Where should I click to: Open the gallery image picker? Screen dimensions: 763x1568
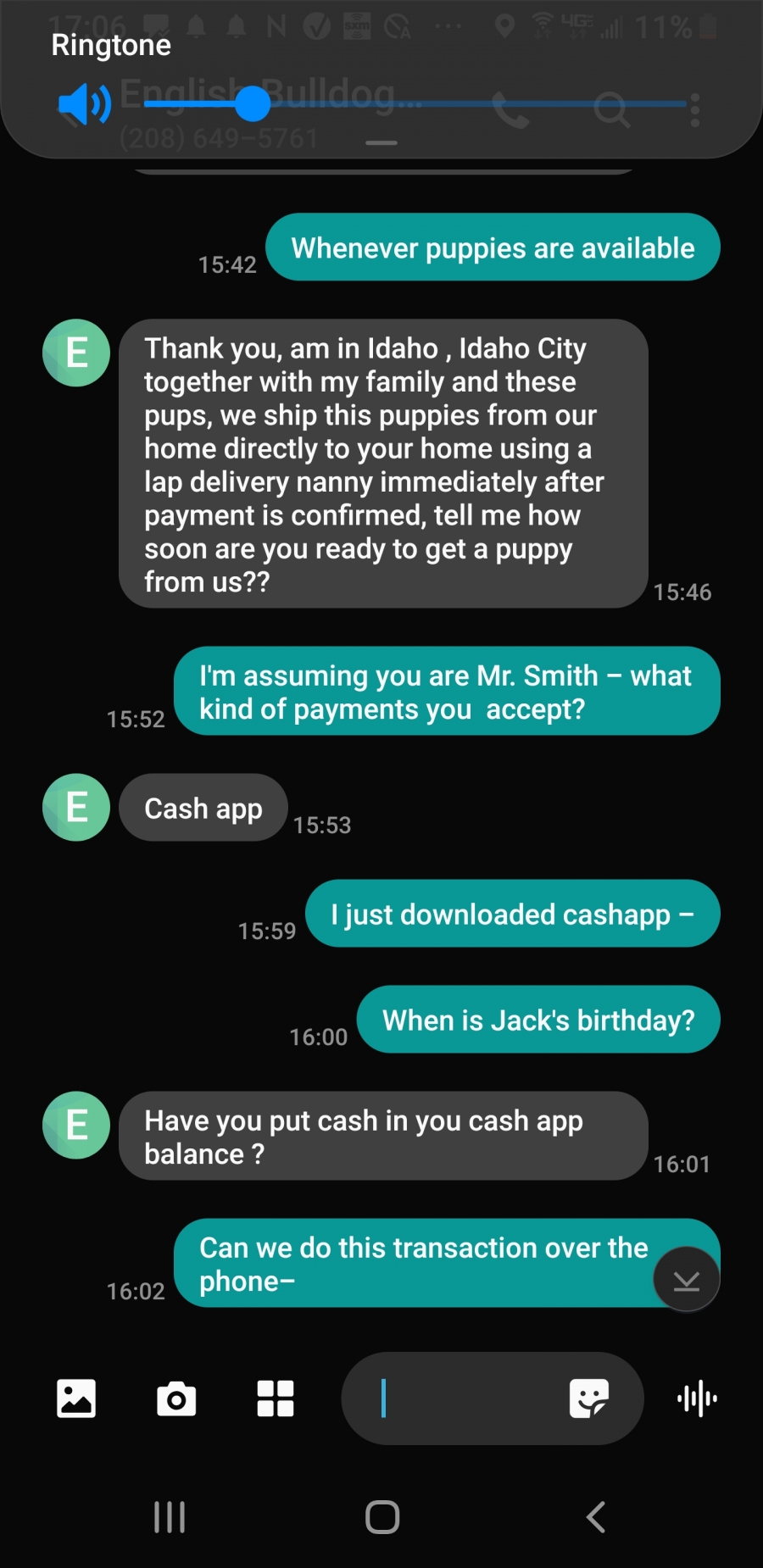tap(76, 1398)
